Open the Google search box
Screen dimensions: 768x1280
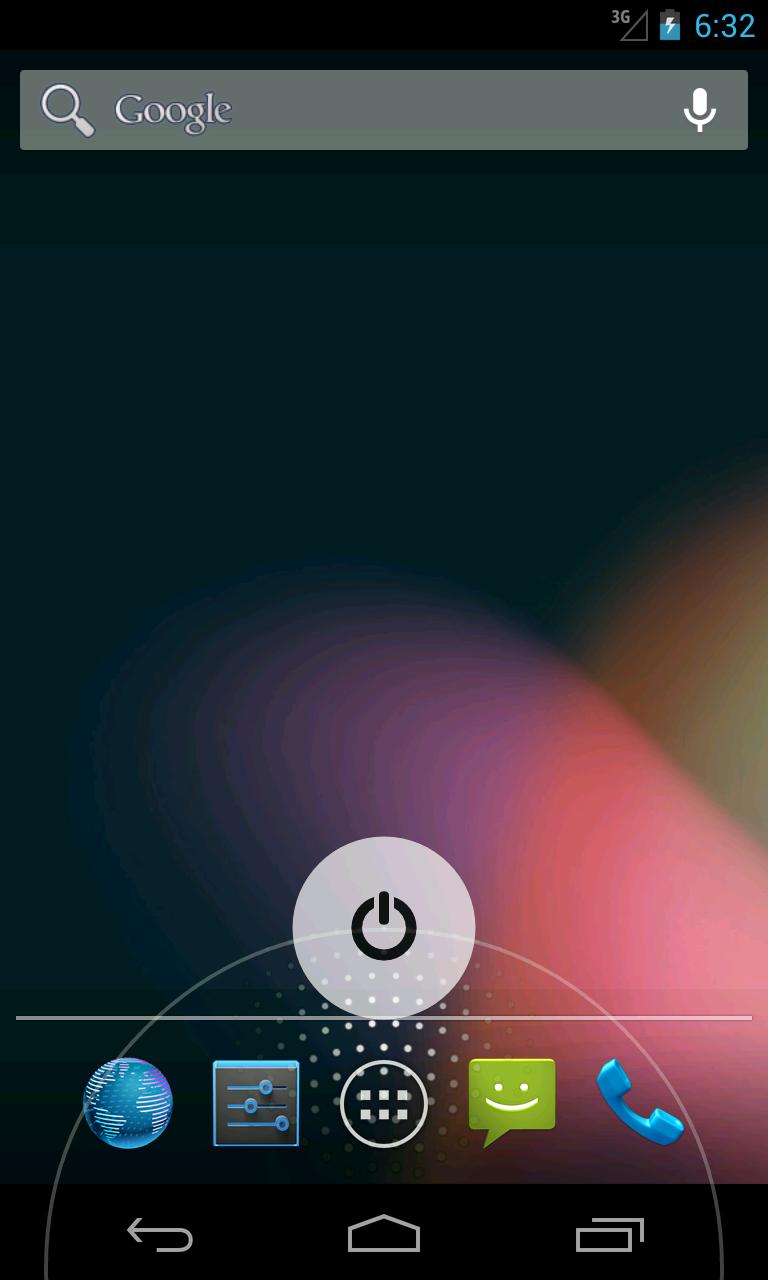340,110
